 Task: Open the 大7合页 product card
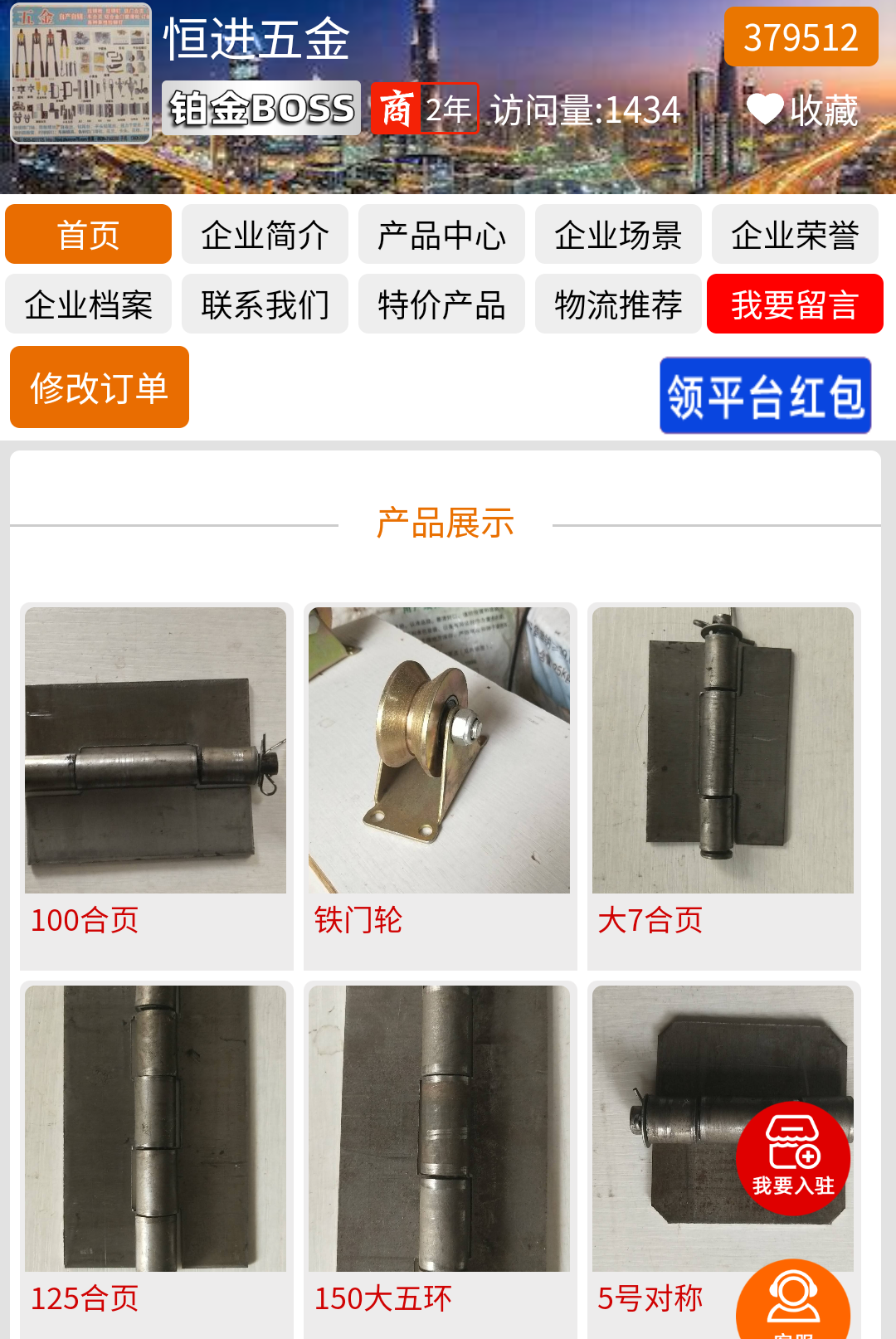(x=723, y=784)
